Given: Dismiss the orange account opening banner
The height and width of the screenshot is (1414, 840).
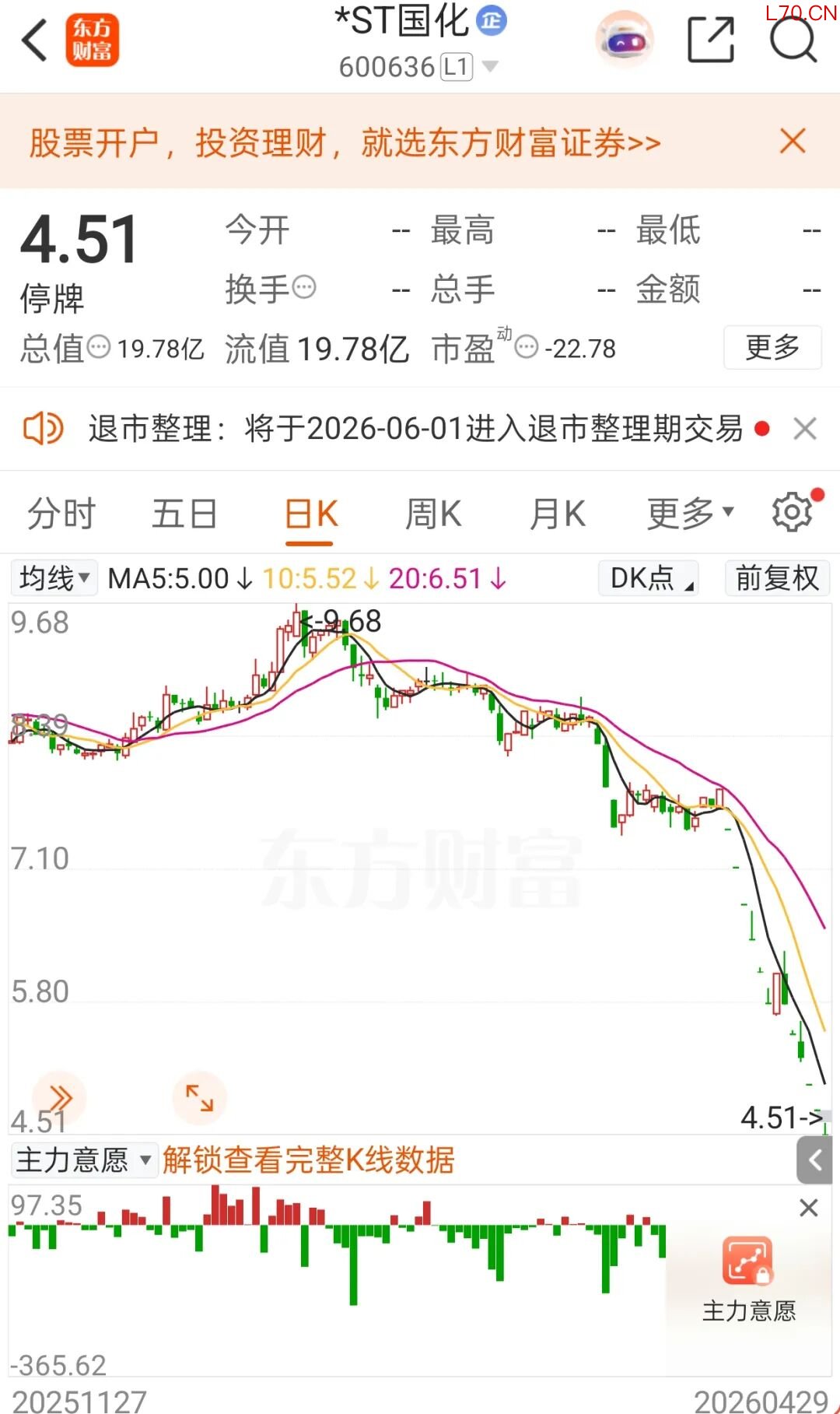Looking at the screenshot, I should (x=793, y=142).
